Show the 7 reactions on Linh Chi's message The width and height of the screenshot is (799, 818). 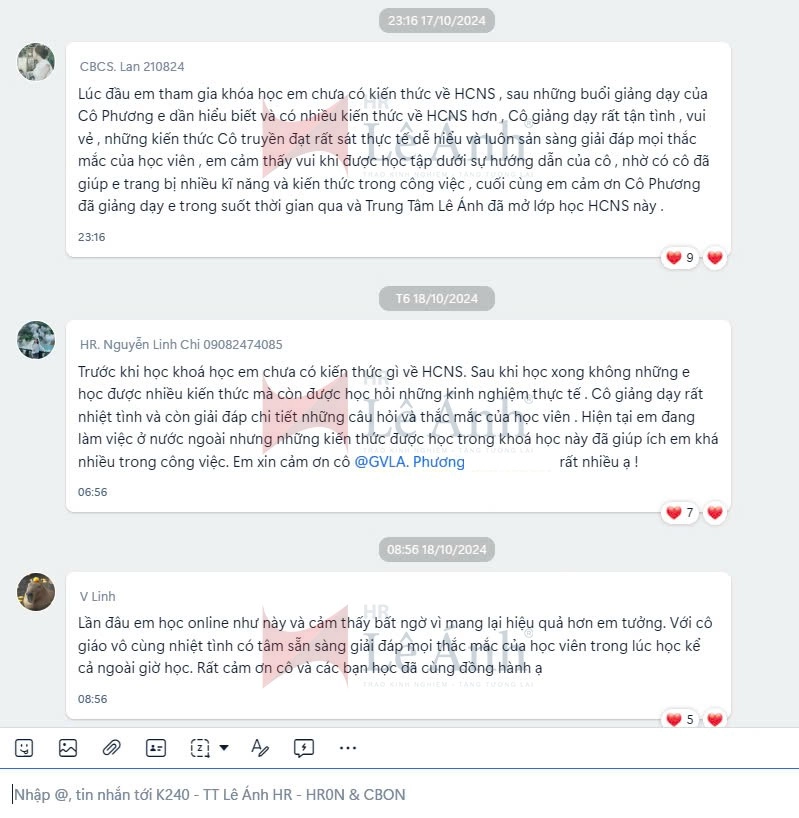pos(680,513)
